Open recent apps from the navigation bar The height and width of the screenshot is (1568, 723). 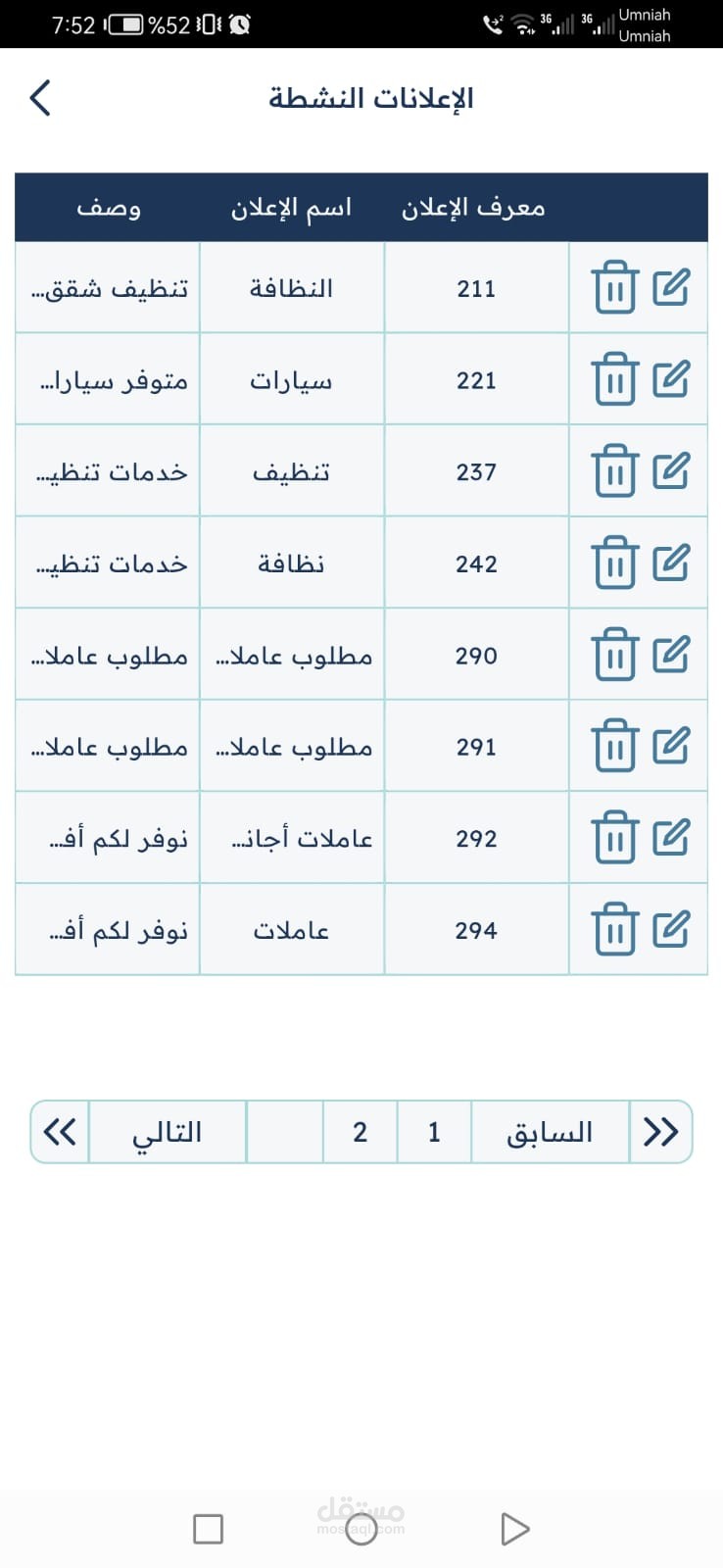pos(208,1529)
